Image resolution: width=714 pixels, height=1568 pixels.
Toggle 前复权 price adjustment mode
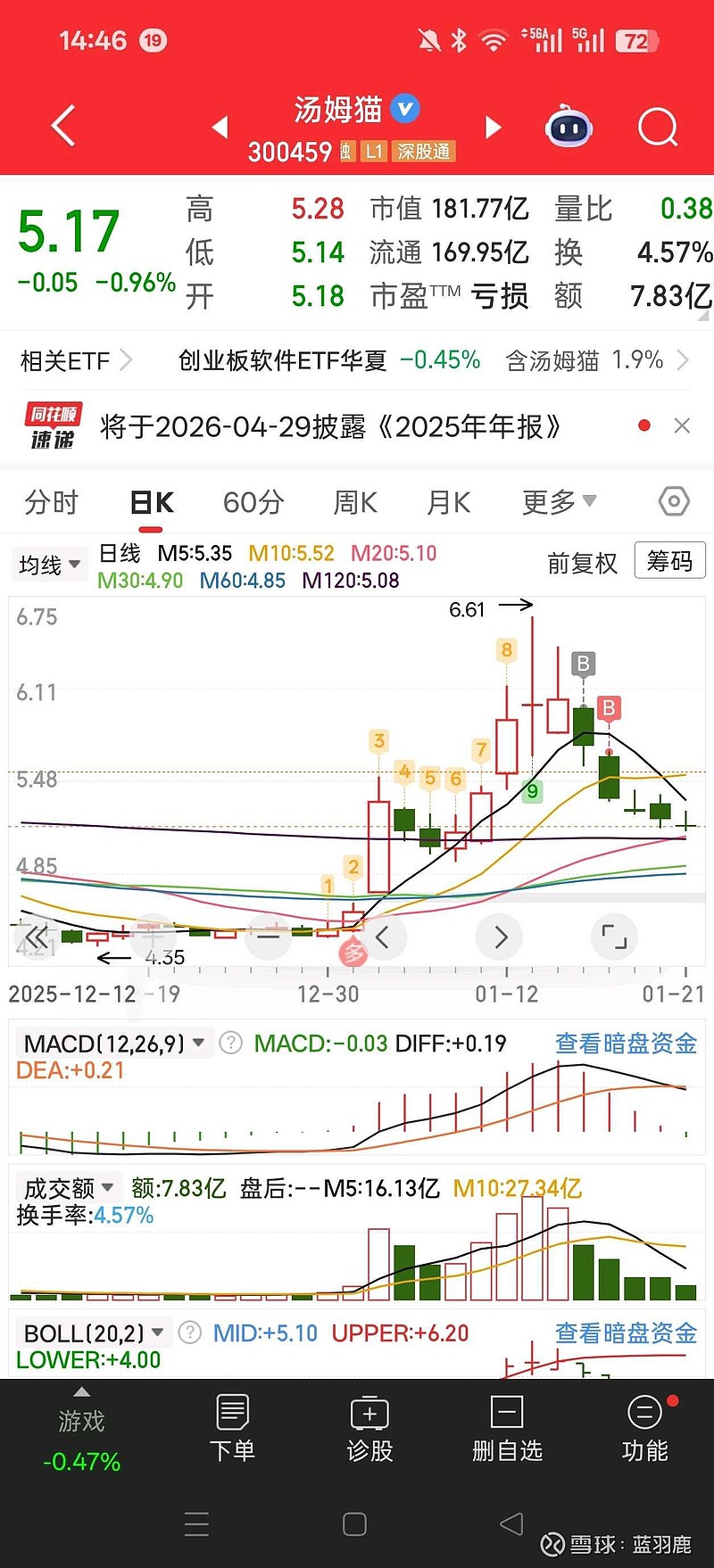[x=581, y=563]
